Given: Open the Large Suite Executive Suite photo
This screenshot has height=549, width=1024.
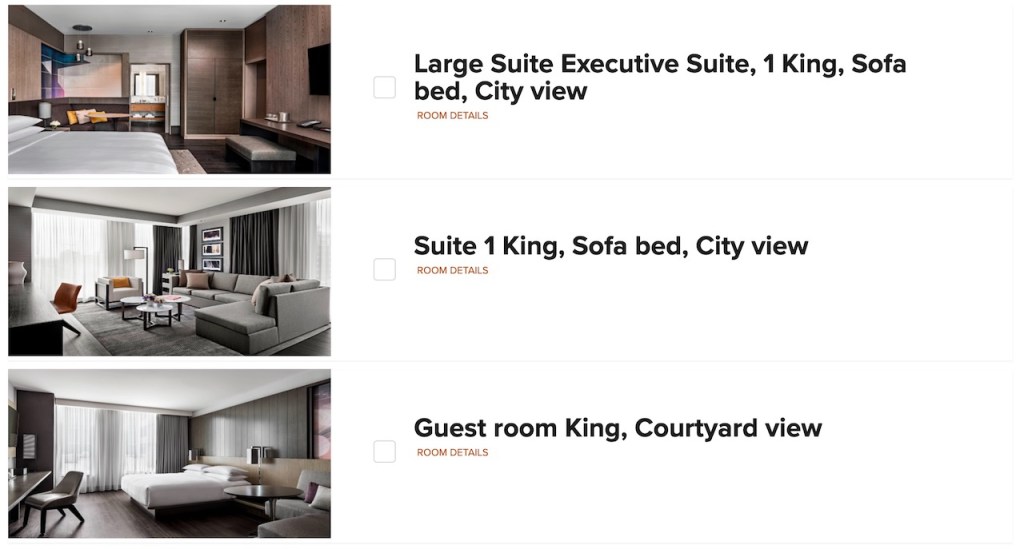Looking at the screenshot, I should pyautogui.click(x=169, y=89).
